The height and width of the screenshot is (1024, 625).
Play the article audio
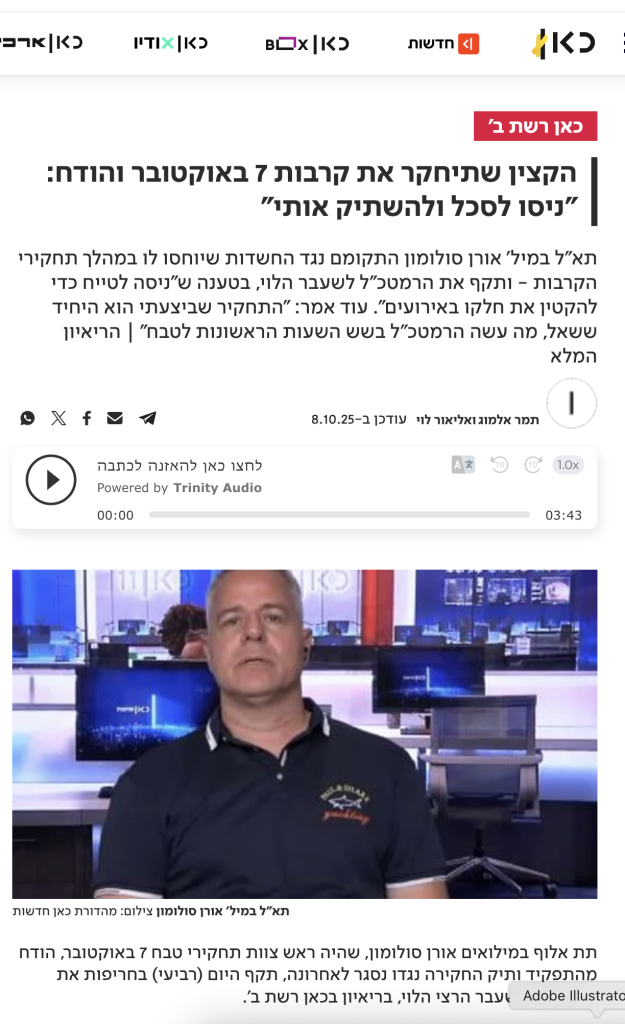[51, 480]
